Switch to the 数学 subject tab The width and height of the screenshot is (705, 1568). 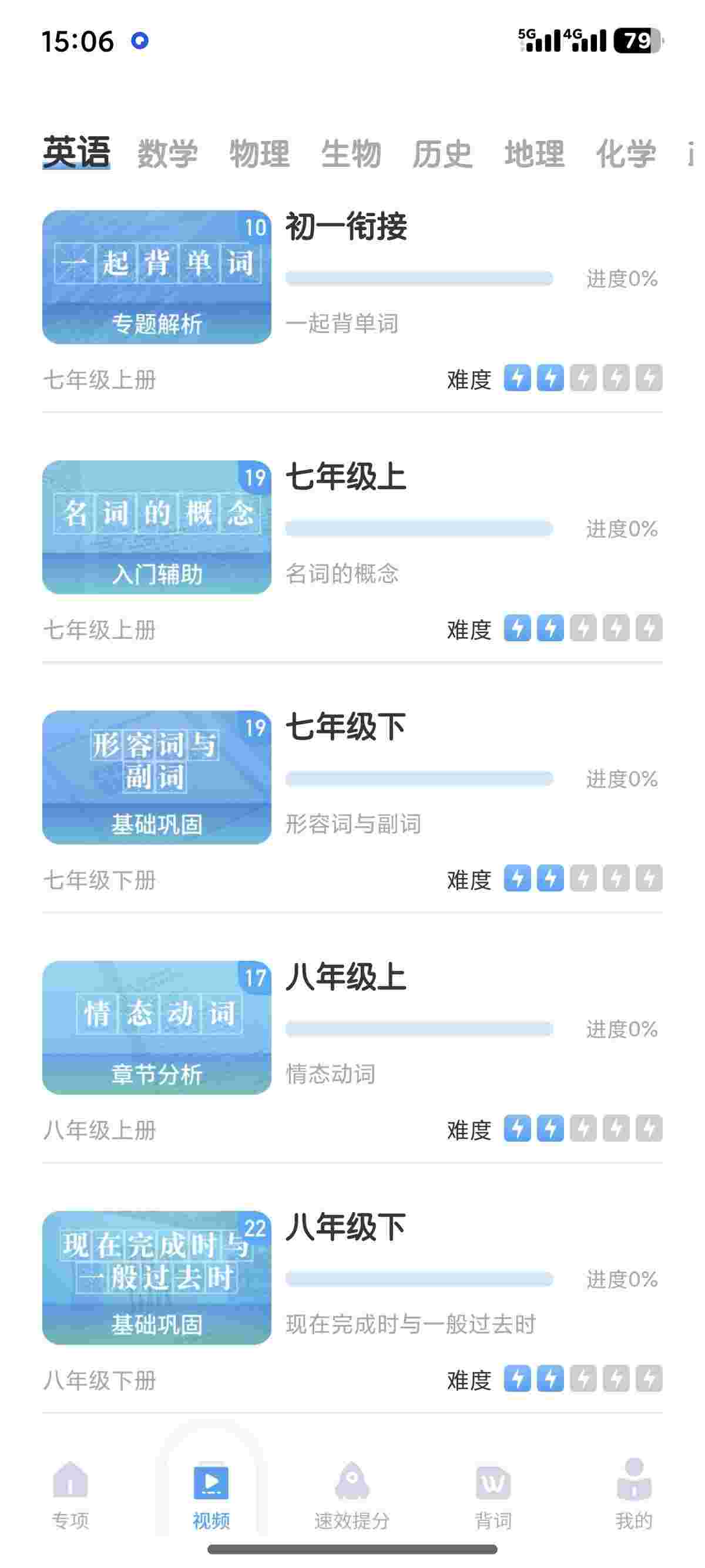click(x=167, y=153)
